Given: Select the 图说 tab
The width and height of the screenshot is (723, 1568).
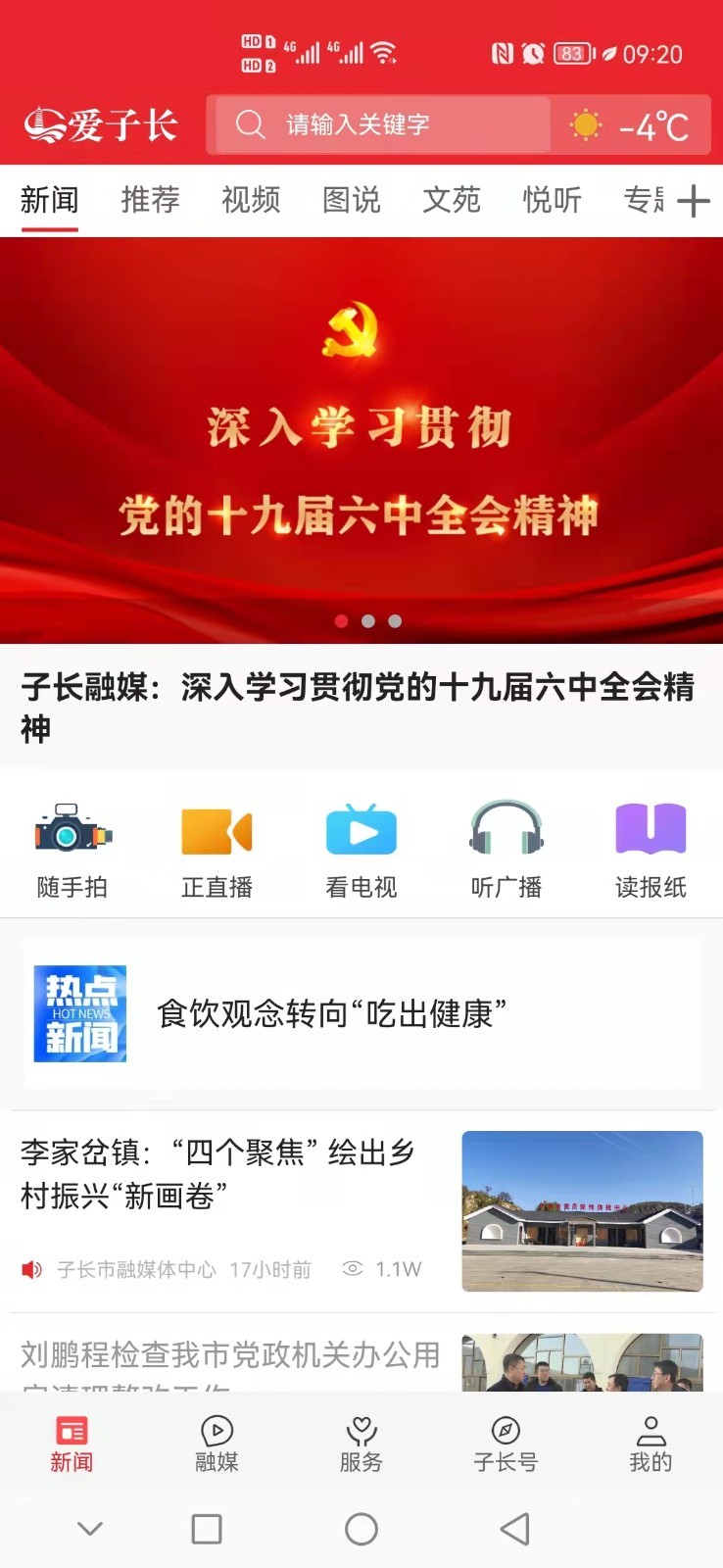Looking at the screenshot, I should point(352,200).
